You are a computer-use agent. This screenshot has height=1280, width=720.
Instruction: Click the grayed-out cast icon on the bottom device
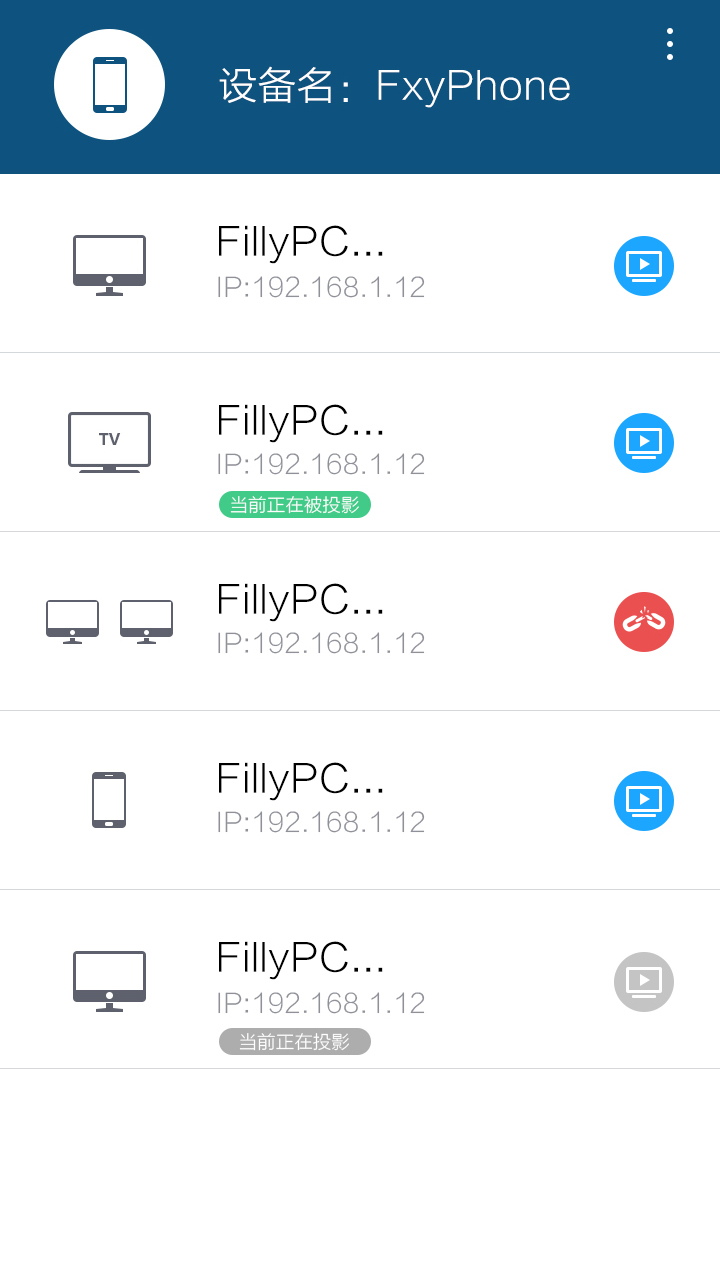click(643, 981)
